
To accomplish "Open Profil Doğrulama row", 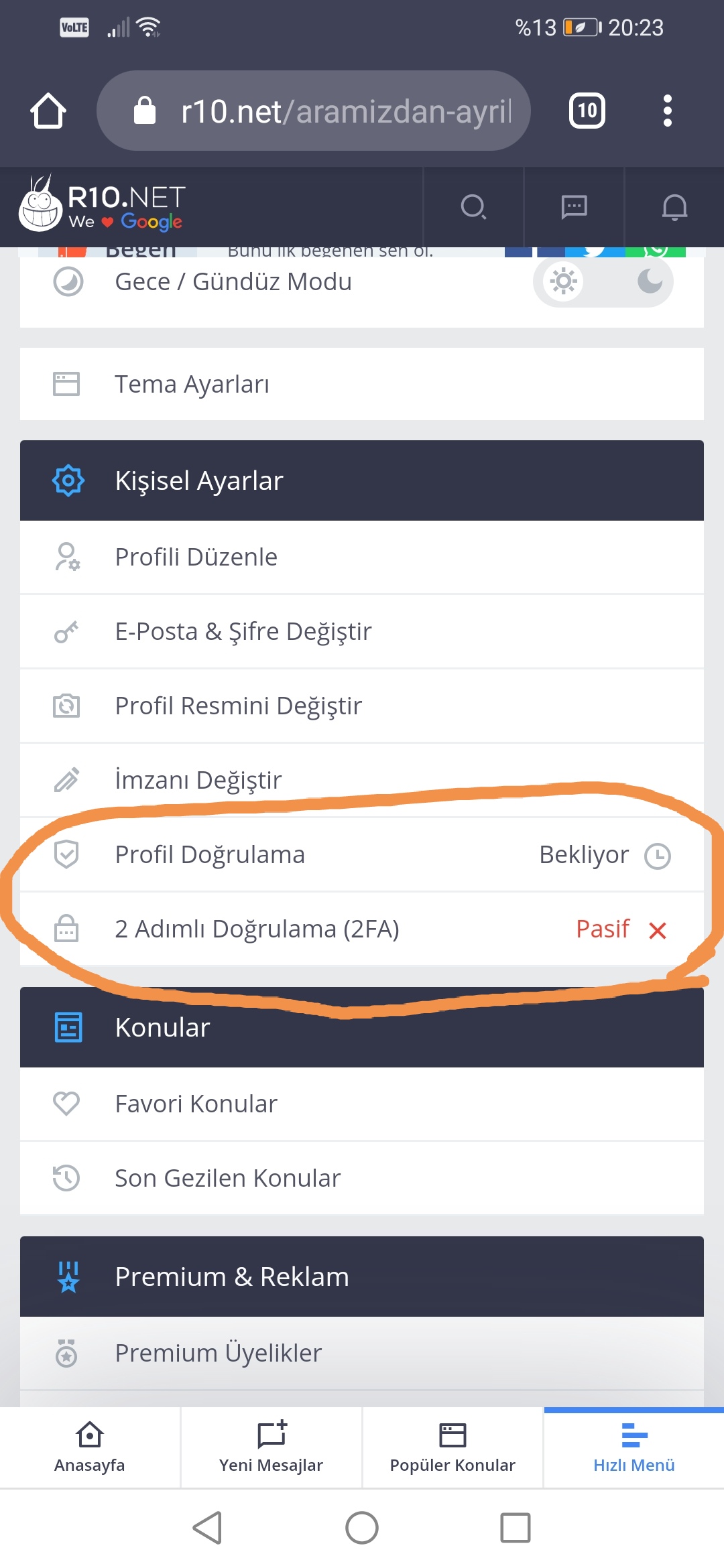I will coord(362,854).
